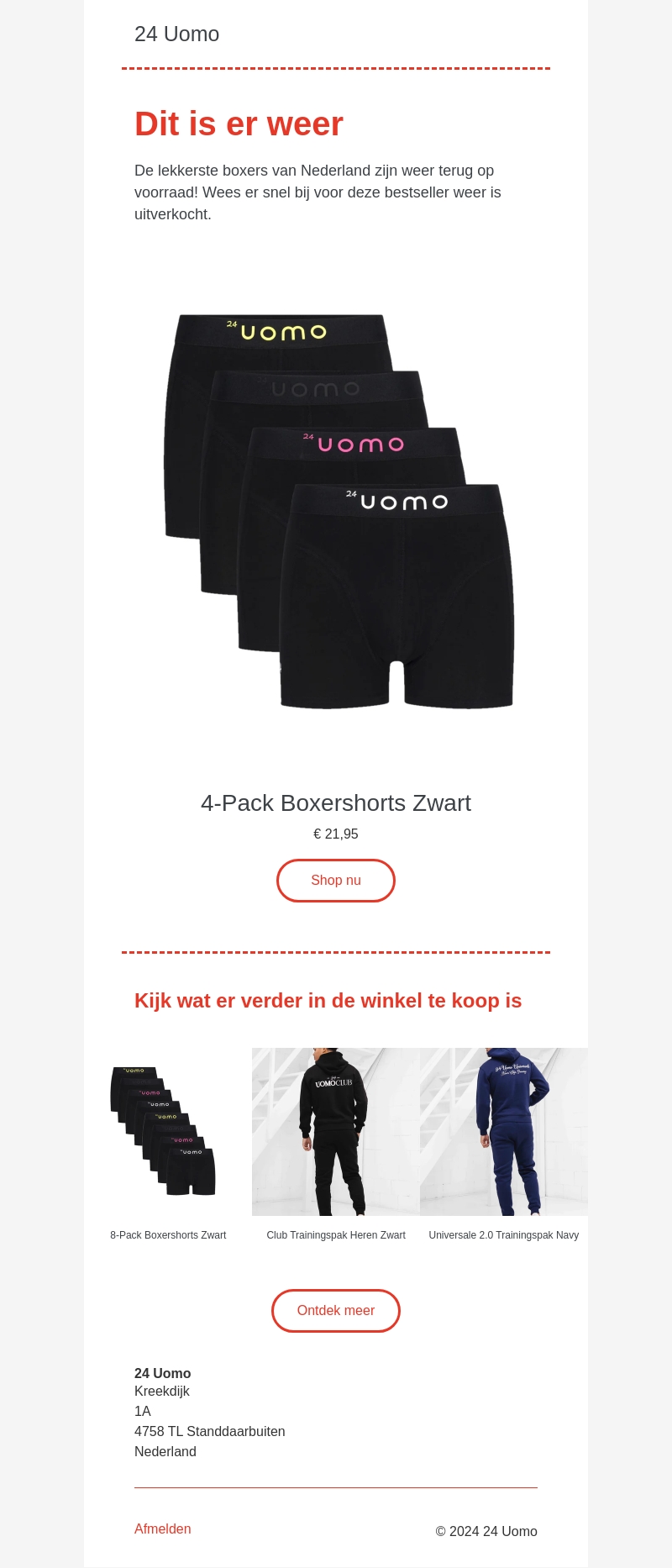Viewport: 672px width, 1568px height.
Task: Open Universale 2.0 Trainingspak Navy
Action: click(504, 1132)
